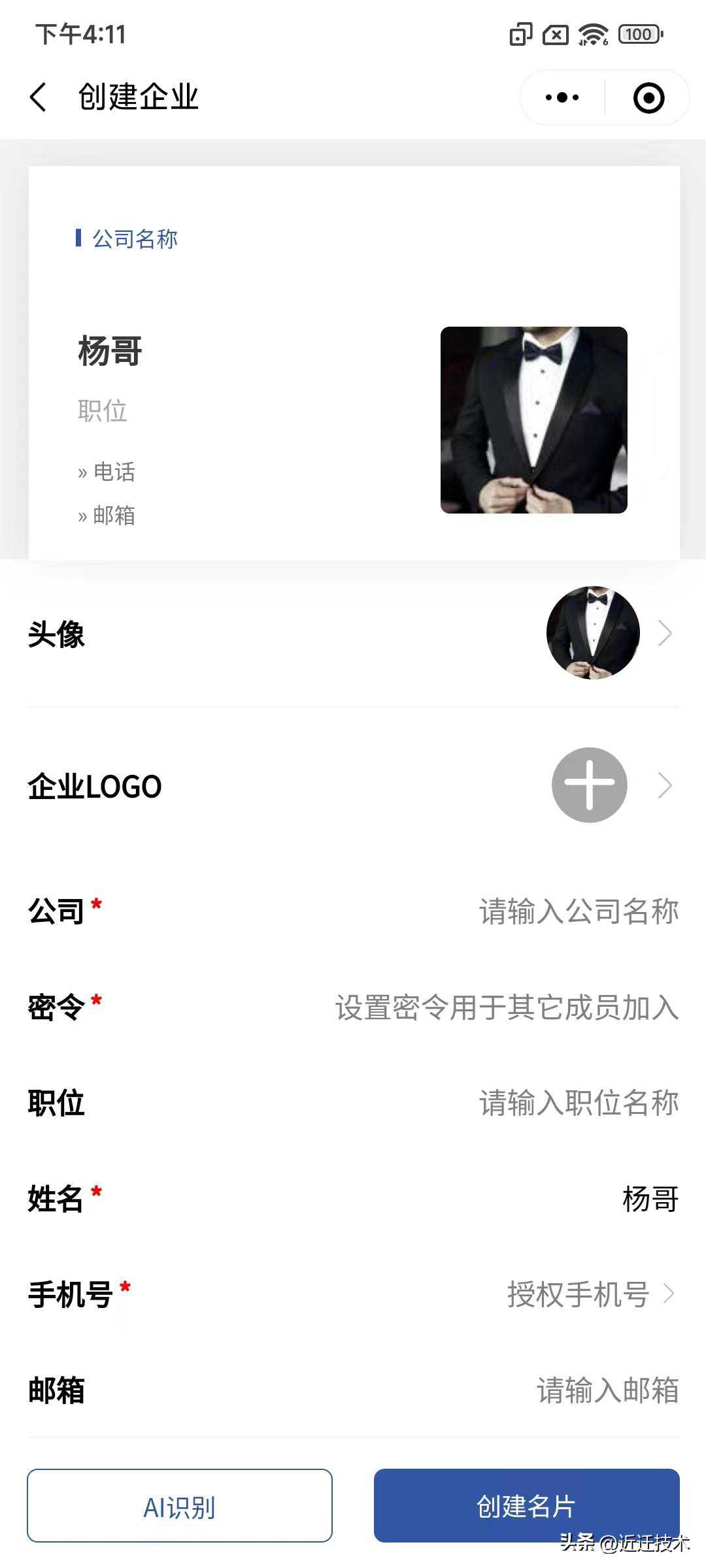Viewport: 706px width, 1568px height.
Task: Tap the 邮箱 email input field
Action: click(x=607, y=1390)
